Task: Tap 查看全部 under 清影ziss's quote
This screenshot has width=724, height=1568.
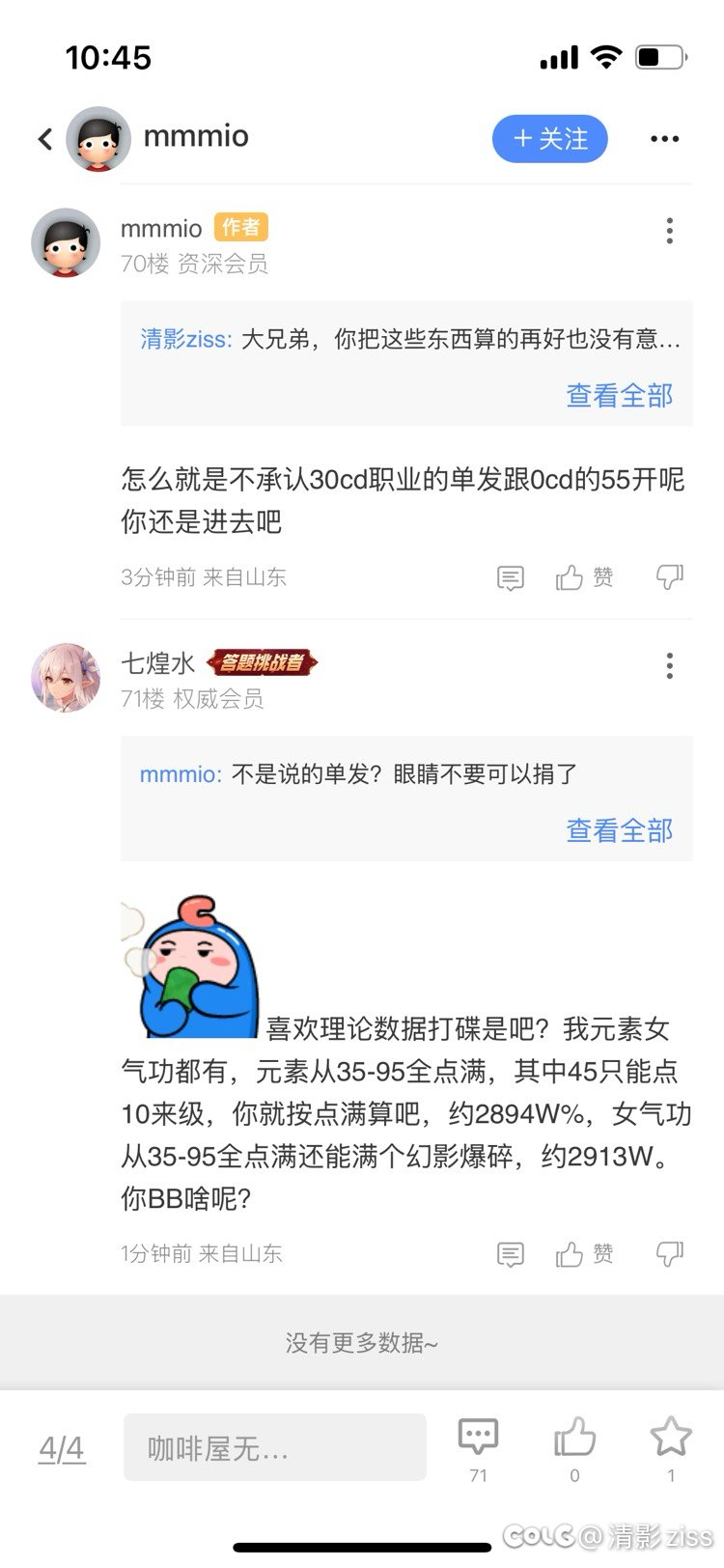Action: [617, 395]
